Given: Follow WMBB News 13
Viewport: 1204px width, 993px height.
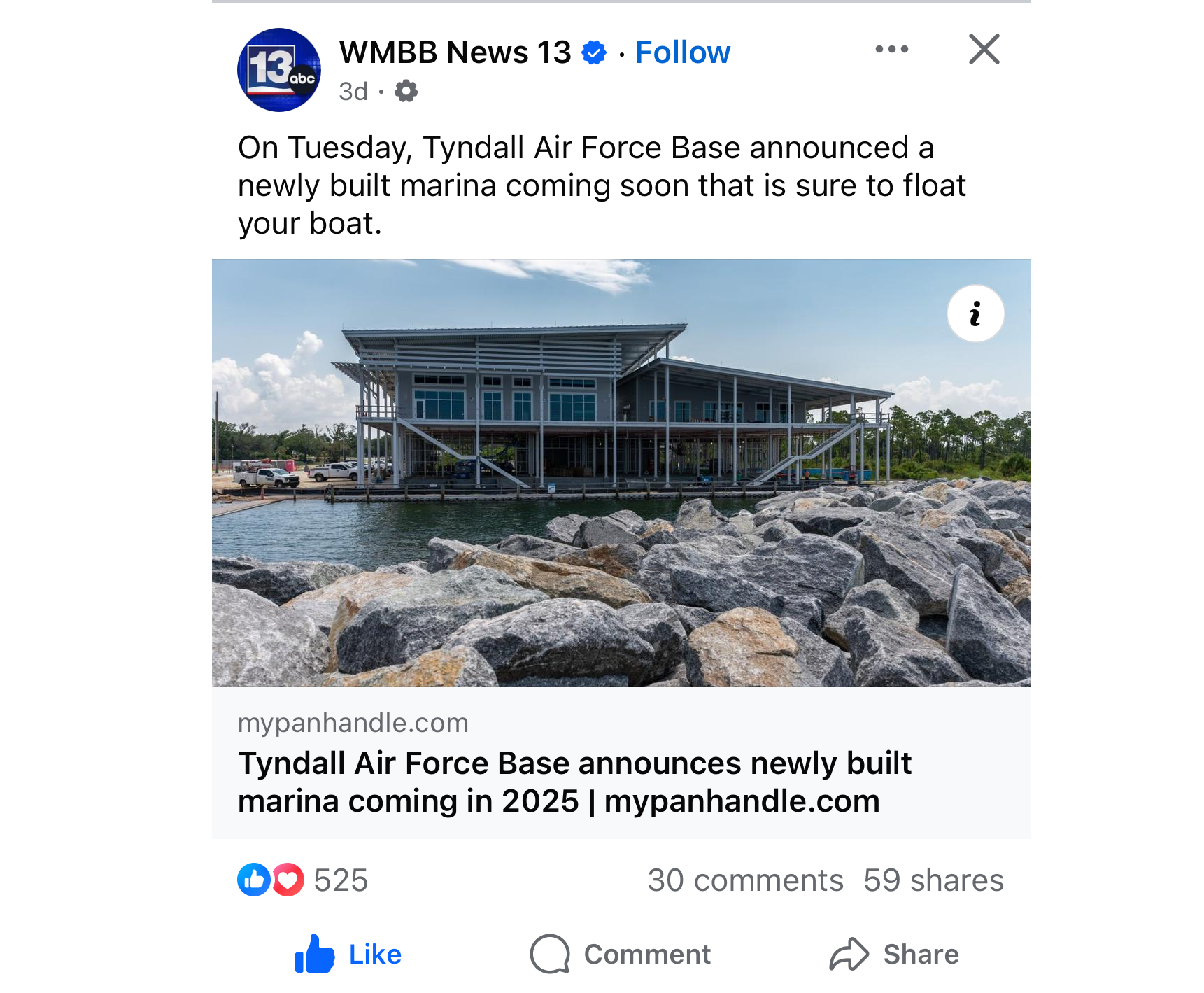Looking at the screenshot, I should click(x=682, y=52).
